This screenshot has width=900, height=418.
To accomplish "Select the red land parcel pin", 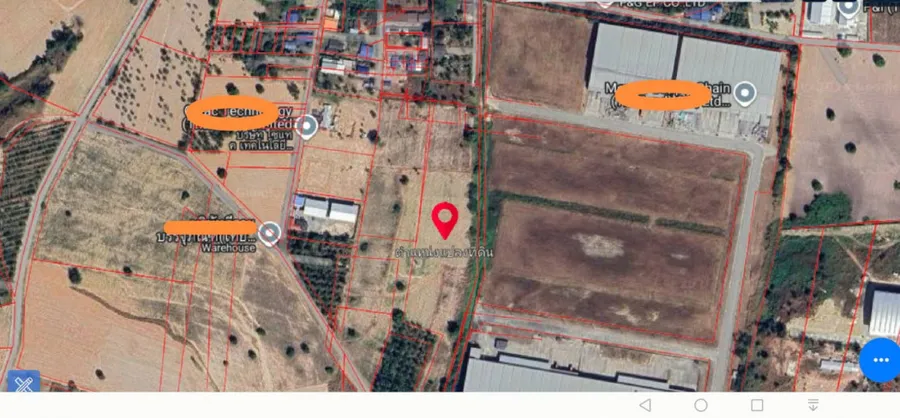I will pyautogui.click(x=446, y=217).
